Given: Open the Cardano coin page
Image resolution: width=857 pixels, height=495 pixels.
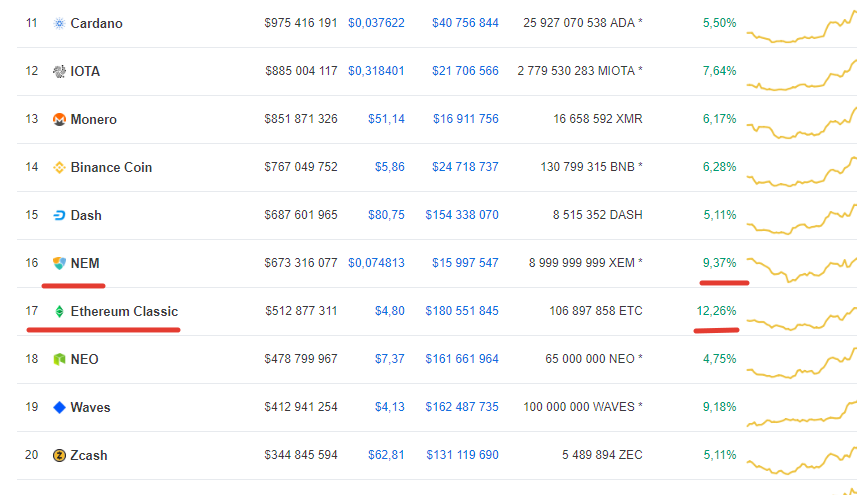Looking at the screenshot, I should (x=96, y=23).
